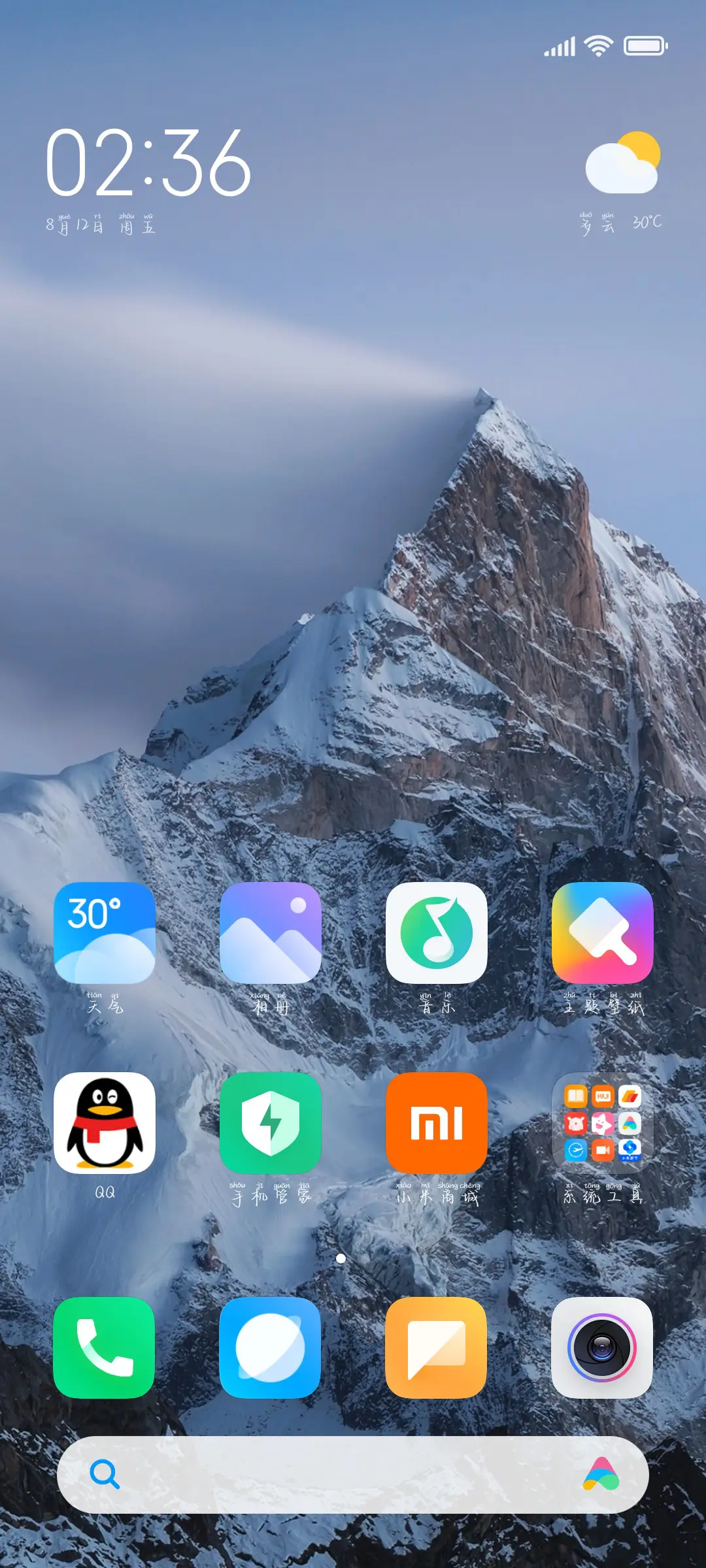The width and height of the screenshot is (706, 1568).
Task: Open the Phone dialer in the dock
Action: [x=103, y=1349]
